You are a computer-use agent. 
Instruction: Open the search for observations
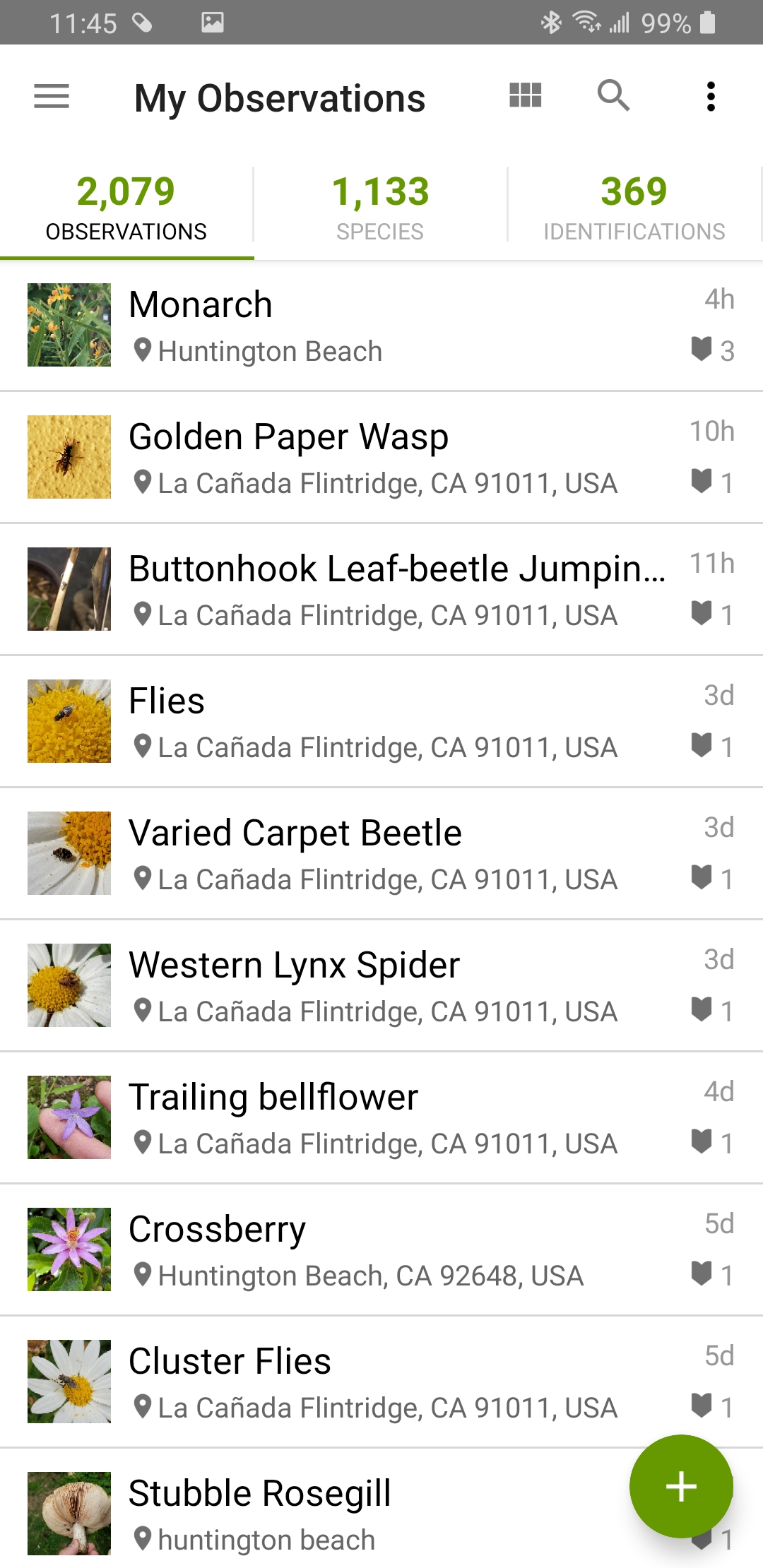613,95
